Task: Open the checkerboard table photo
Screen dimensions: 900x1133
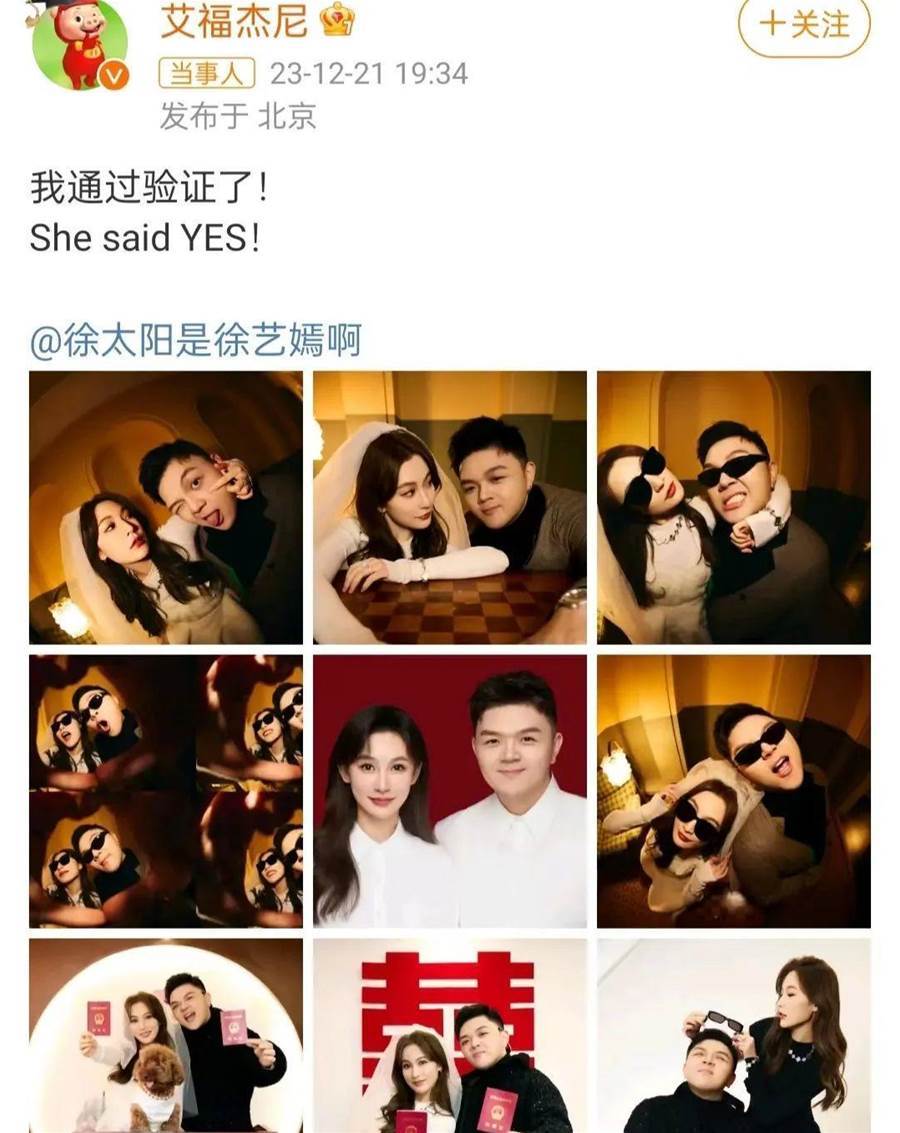Action: [450, 507]
